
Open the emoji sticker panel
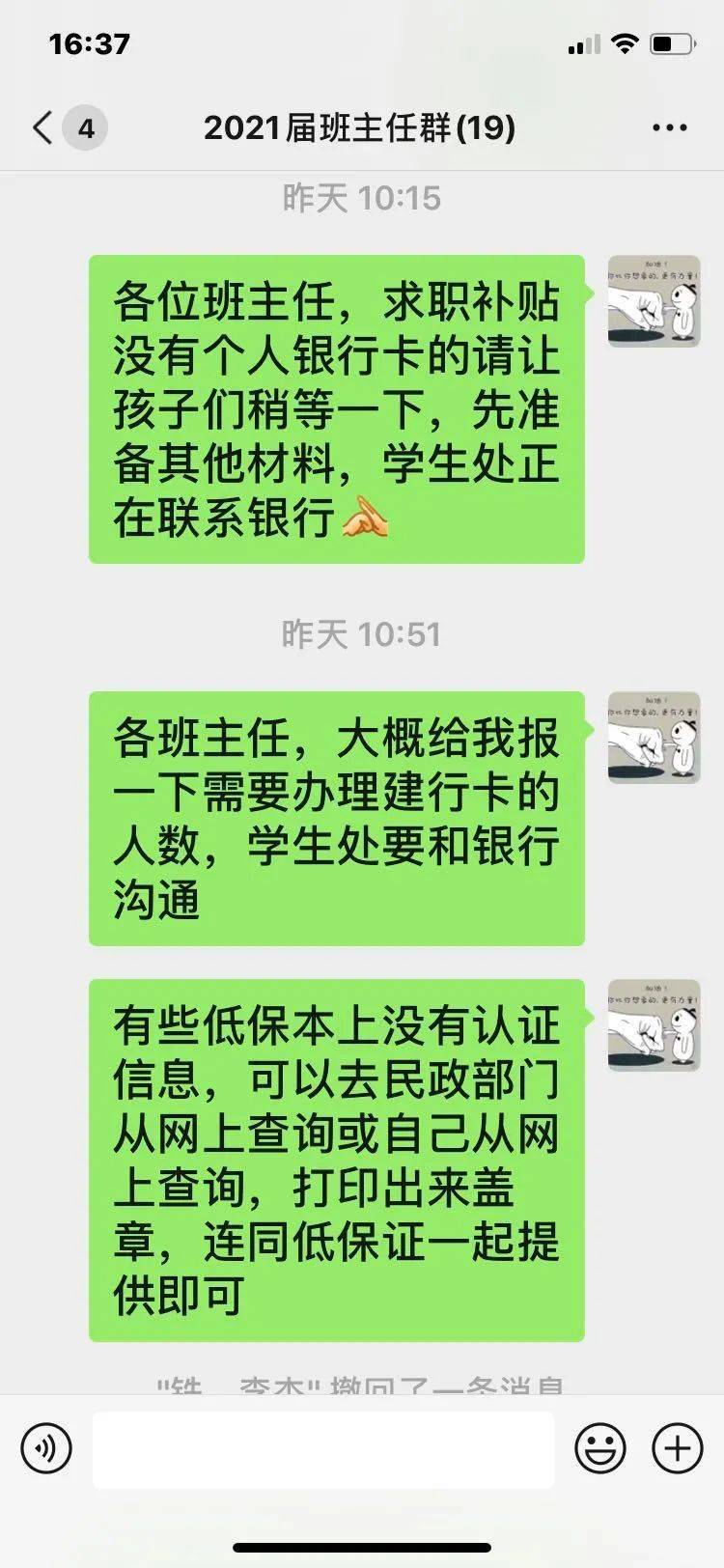click(599, 1448)
